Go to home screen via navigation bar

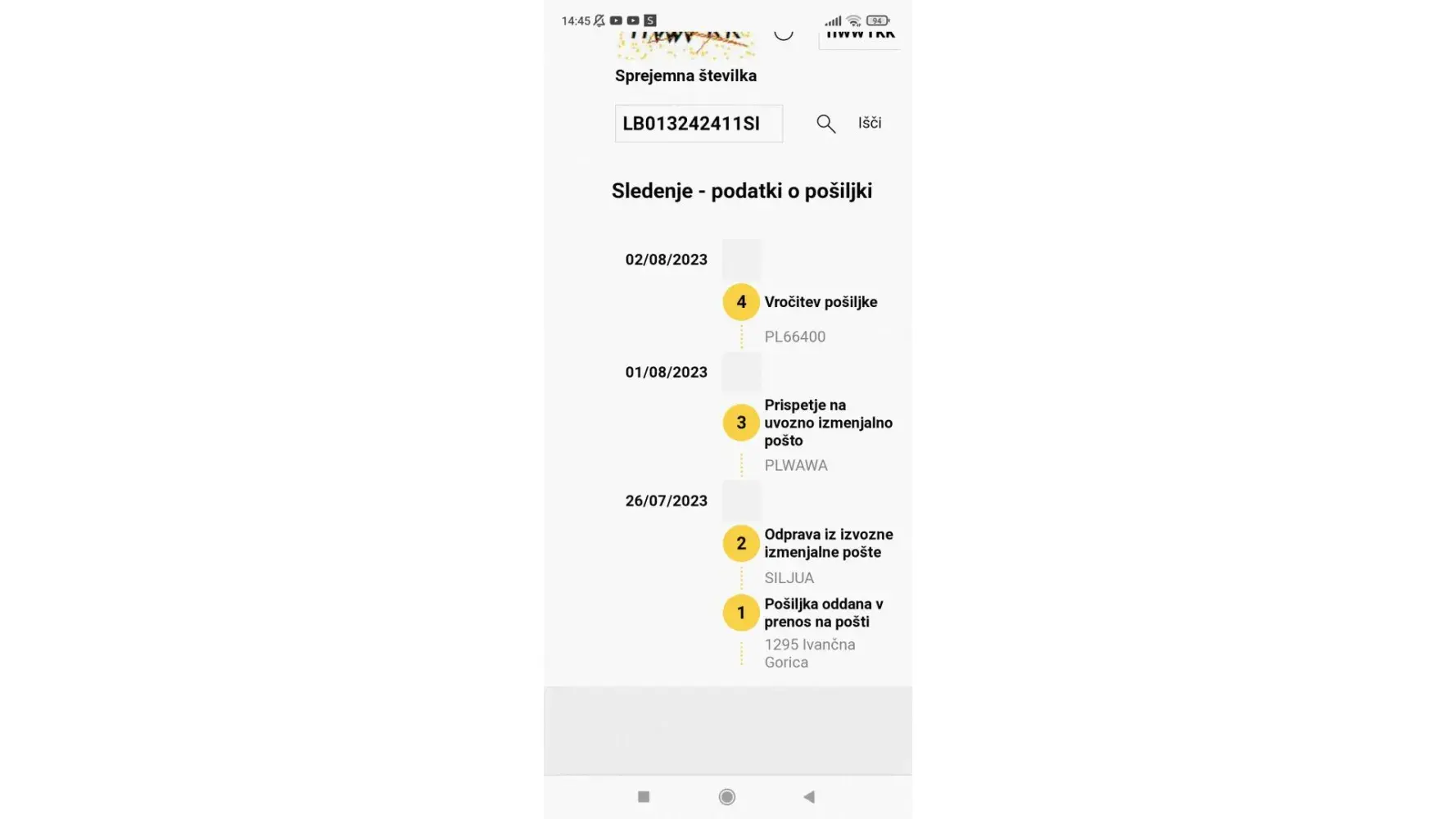pyautogui.click(x=726, y=797)
